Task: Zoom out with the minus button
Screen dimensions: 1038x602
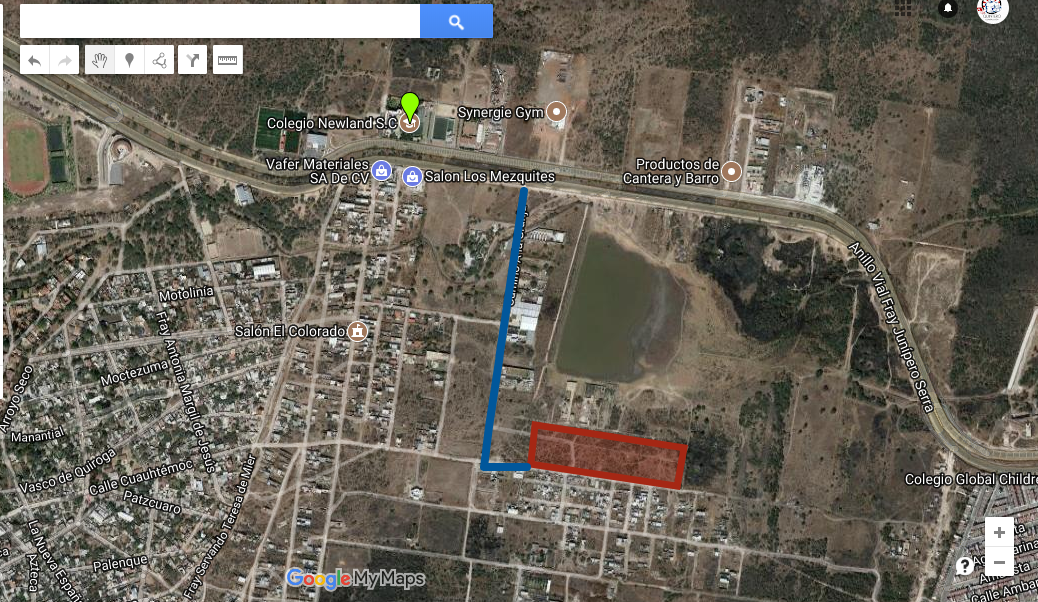Action: (x=999, y=561)
